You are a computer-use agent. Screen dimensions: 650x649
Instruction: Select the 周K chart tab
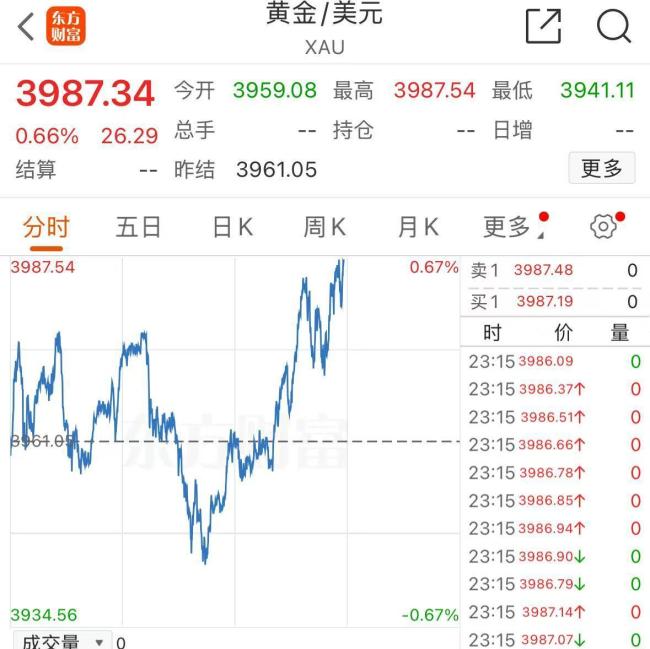coord(324,227)
